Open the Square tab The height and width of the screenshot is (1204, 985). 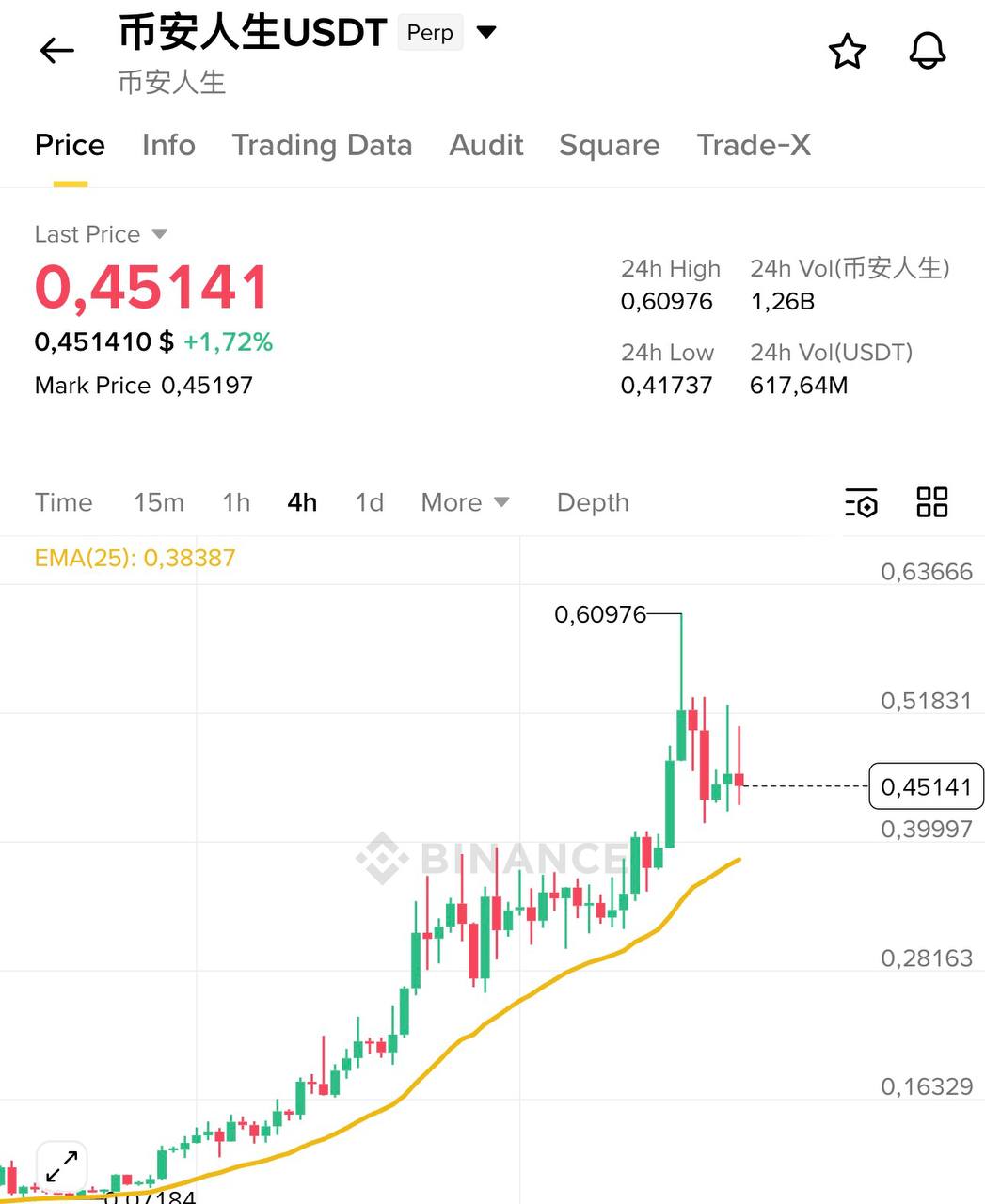610,145
